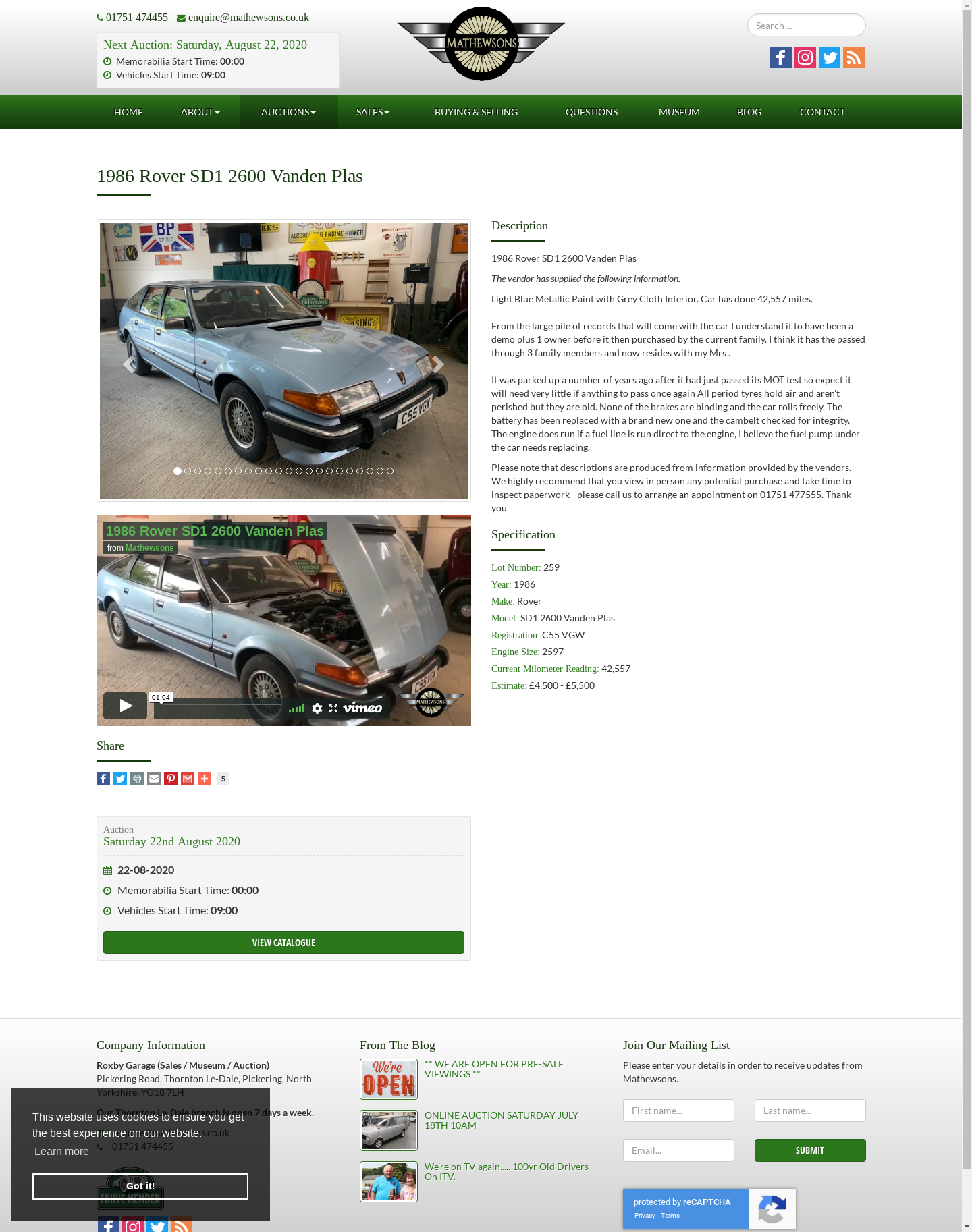972x1232 pixels.
Task: Expand the Sales dropdown menu
Action: pos(373,112)
